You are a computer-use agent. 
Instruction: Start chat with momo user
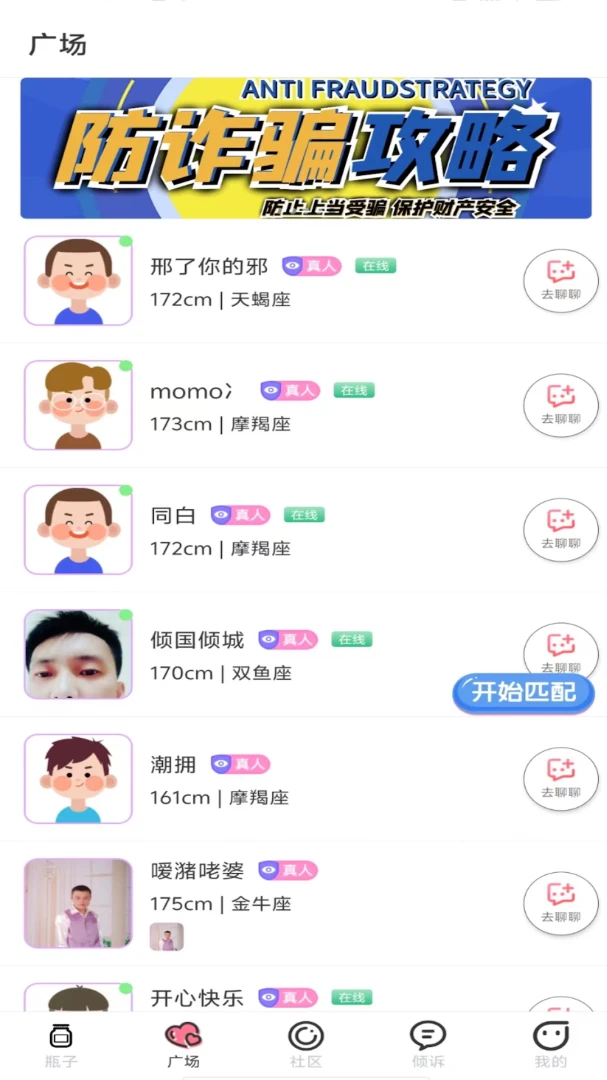coord(560,405)
